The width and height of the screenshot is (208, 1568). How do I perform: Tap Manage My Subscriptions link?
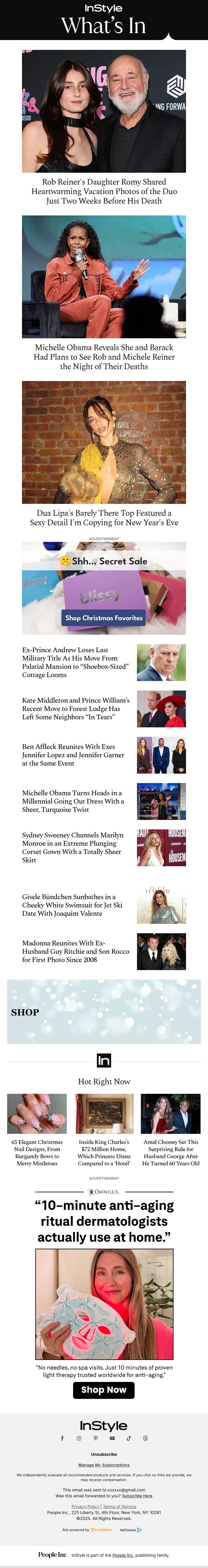click(x=104, y=1465)
